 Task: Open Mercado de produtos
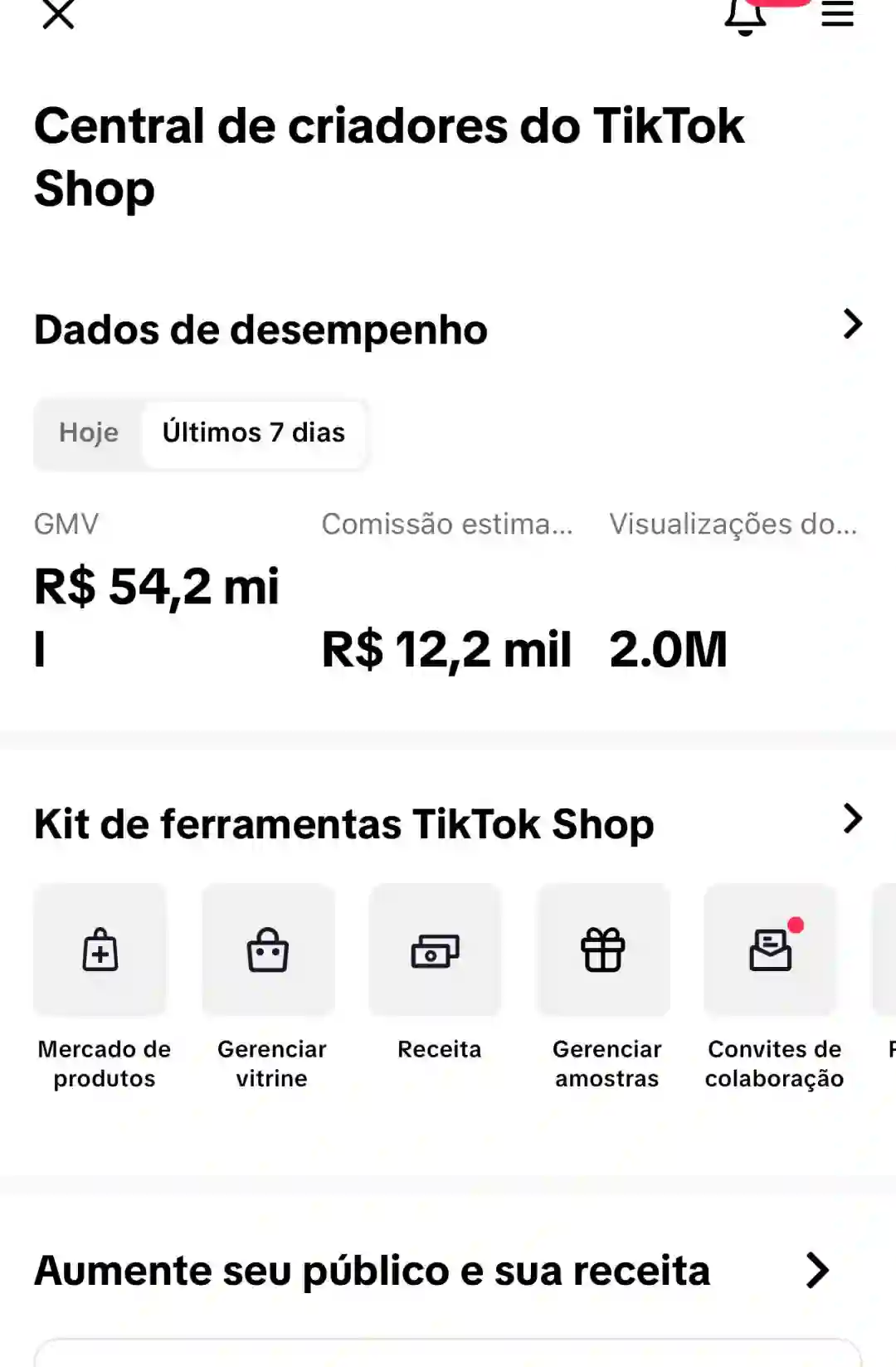click(100, 950)
